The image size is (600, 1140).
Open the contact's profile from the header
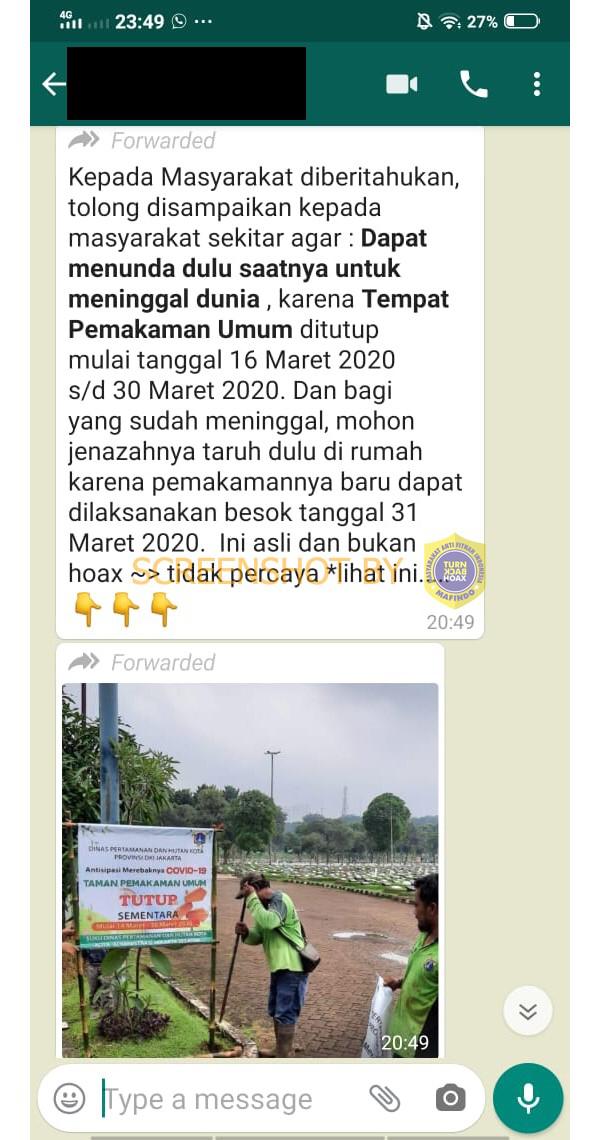pos(186,85)
